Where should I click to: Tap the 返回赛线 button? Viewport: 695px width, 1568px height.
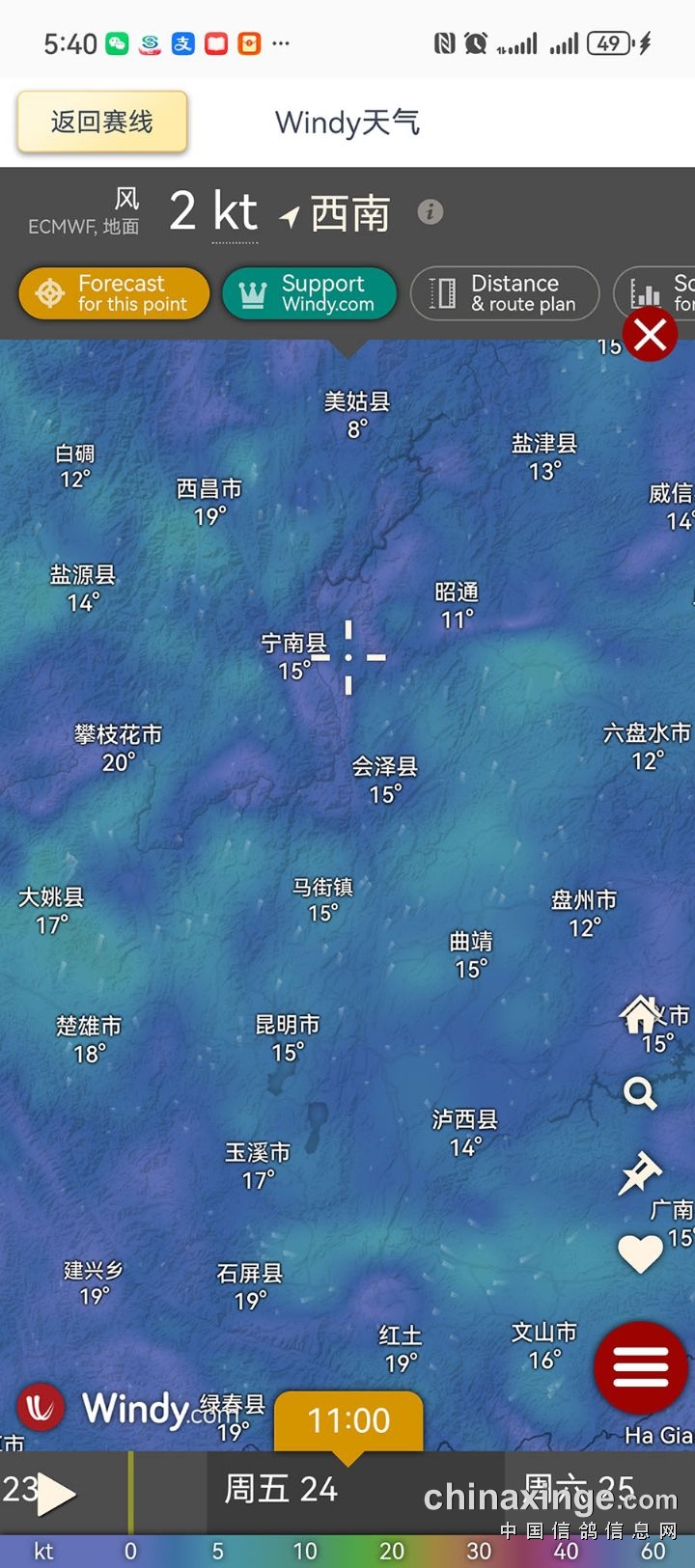point(101,123)
